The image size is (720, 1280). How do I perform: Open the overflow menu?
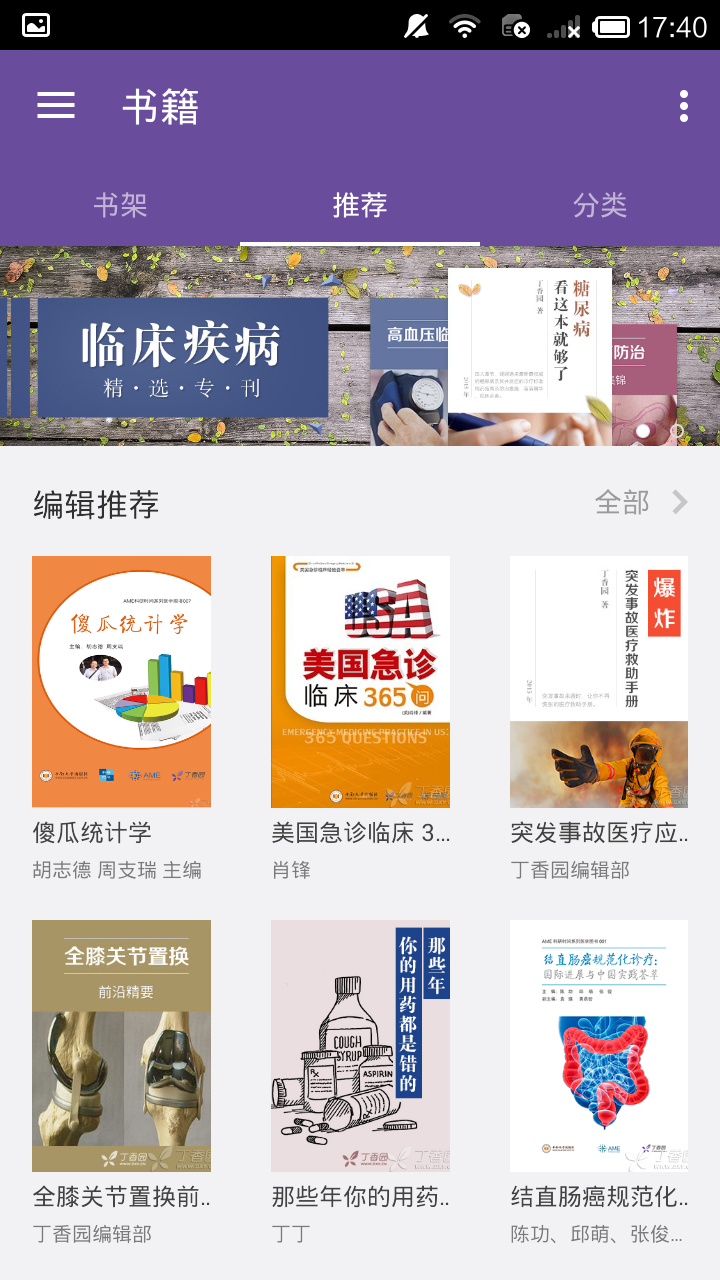(683, 106)
